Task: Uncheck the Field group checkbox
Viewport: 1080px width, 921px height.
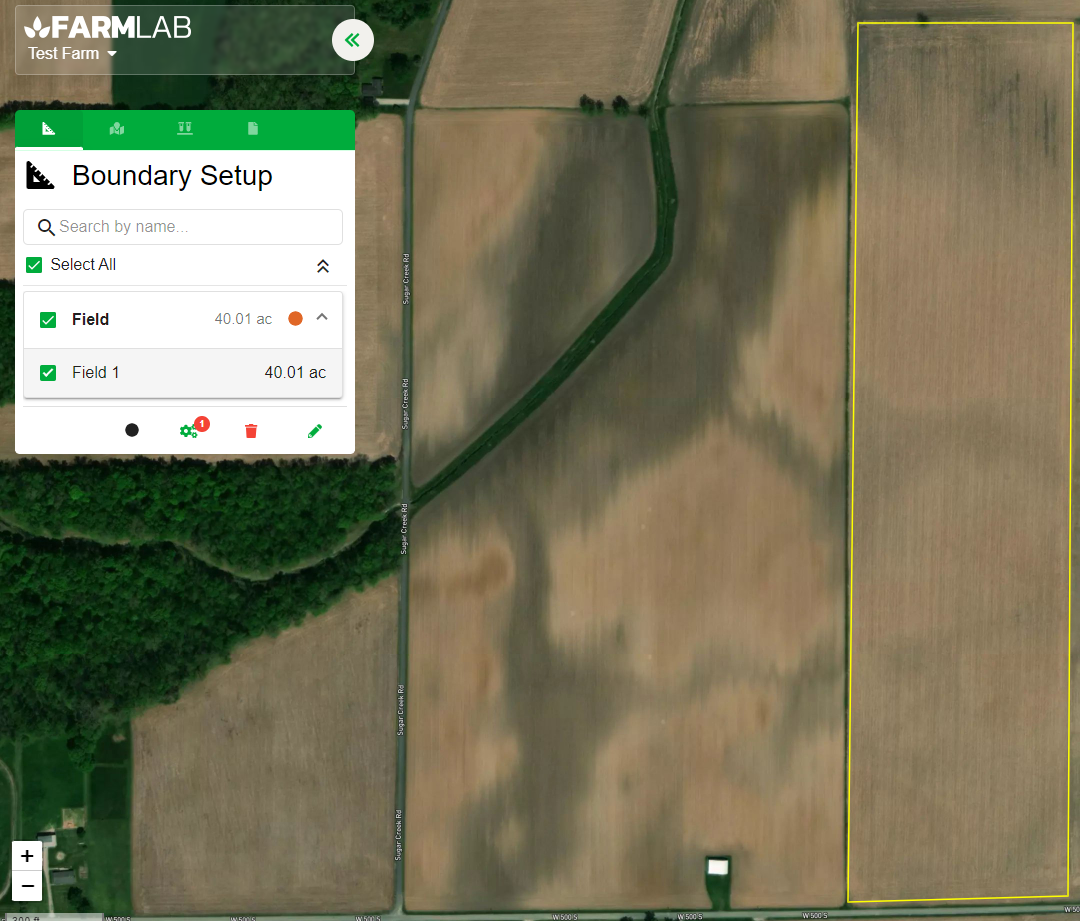Action: (48, 320)
